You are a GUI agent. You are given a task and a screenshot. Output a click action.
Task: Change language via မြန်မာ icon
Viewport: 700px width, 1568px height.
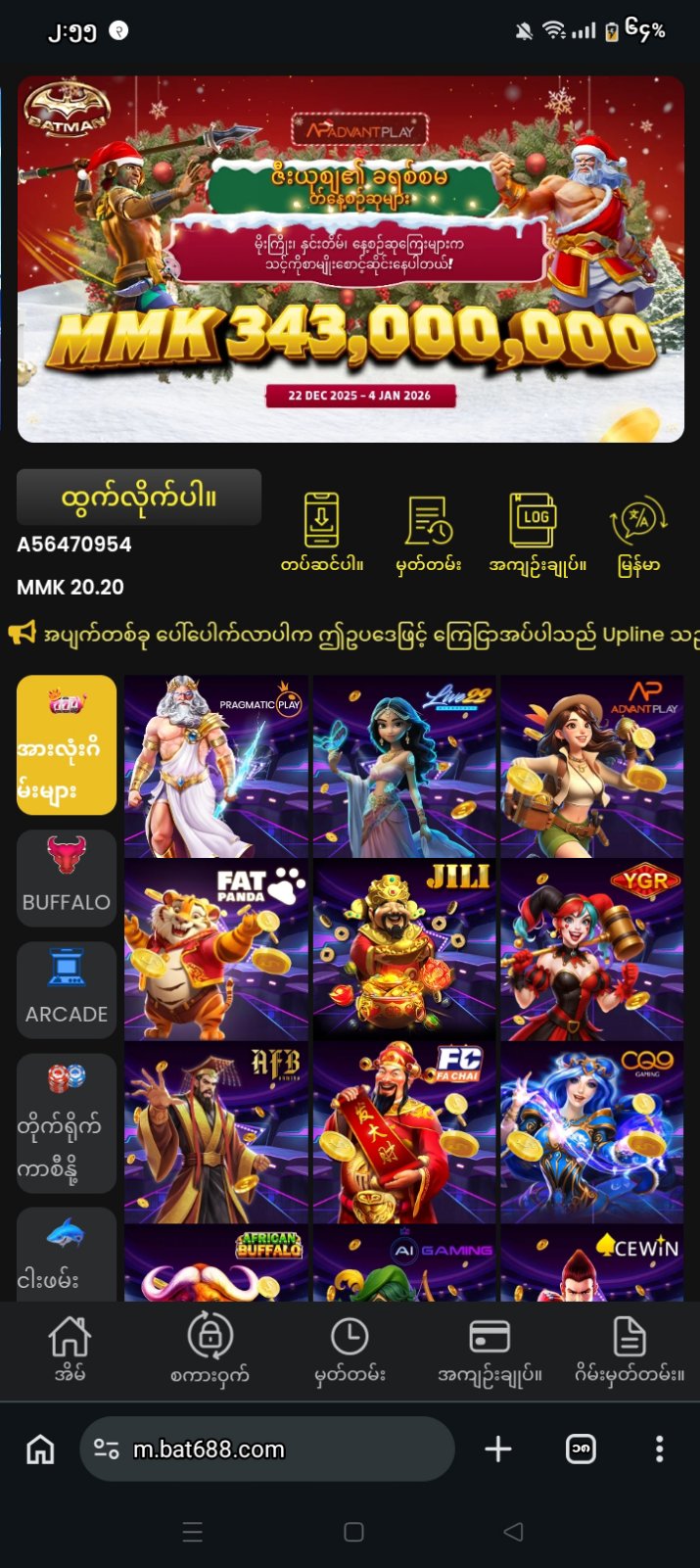(638, 532)
